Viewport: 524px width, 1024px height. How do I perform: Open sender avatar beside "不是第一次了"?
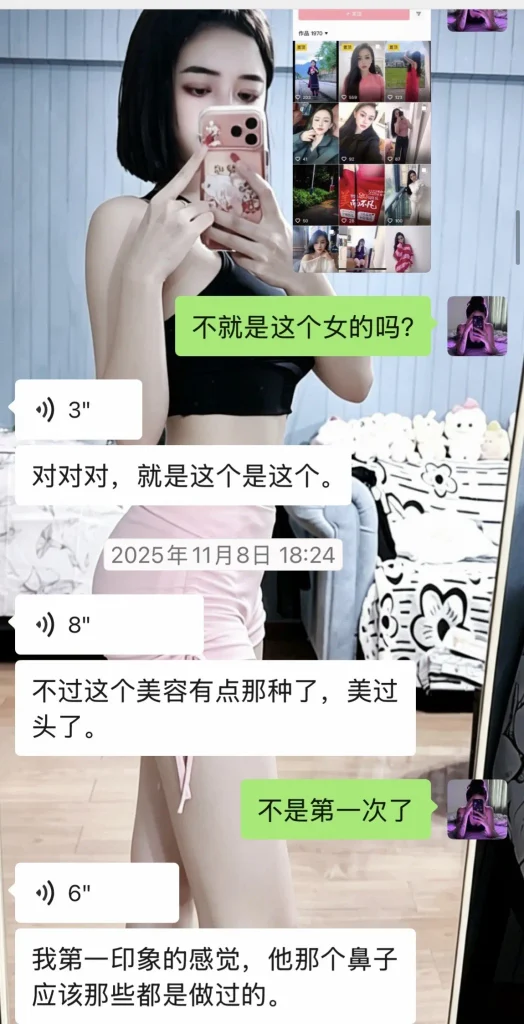477,809
